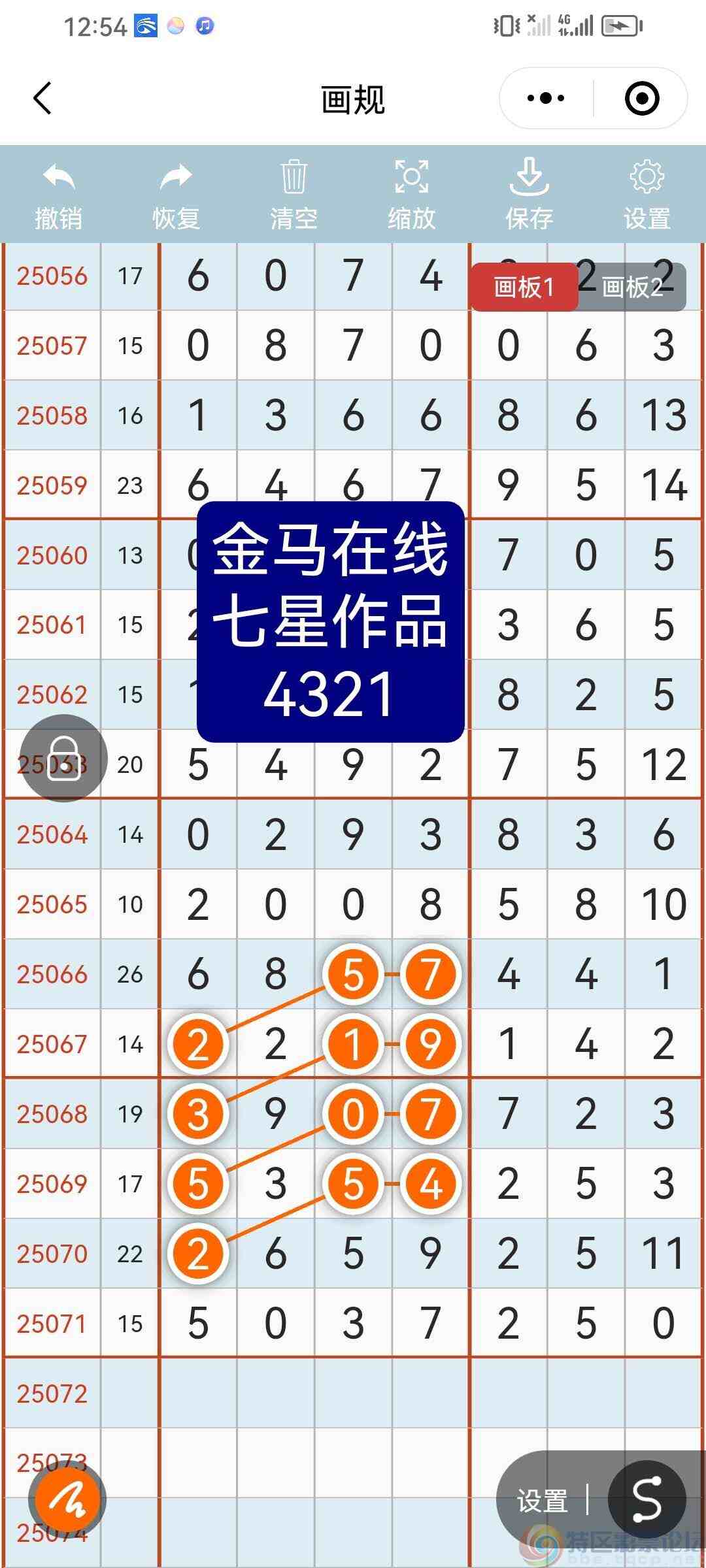This screenshot has height=1568, width=706.
Task: Click the 恢复 redo icon
Action: [x=175, y=176]
